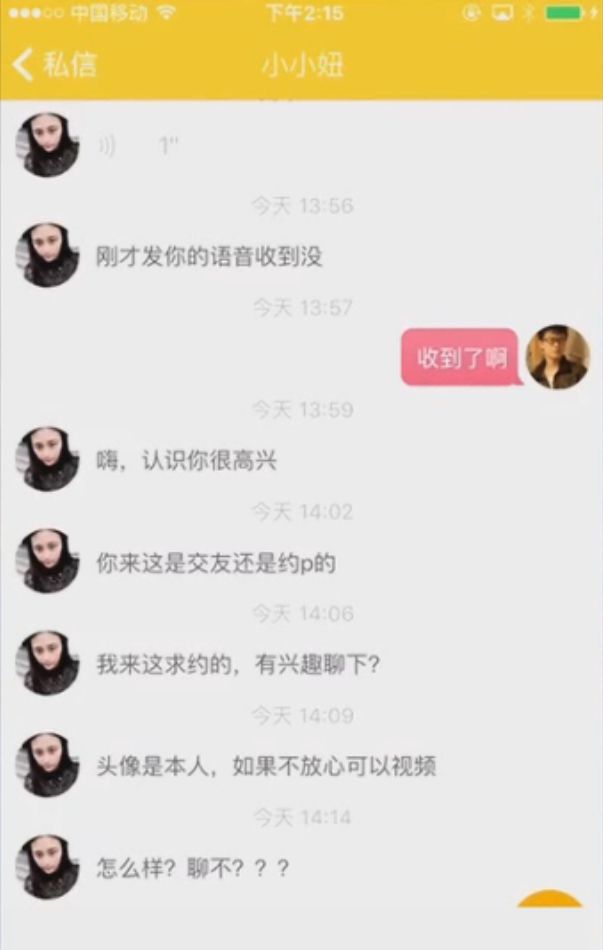The width and height of the screenshot is (603, 950).
Task: Open sender's avatar beside 刚才发你的语音收到没
Action: point(47,256)
